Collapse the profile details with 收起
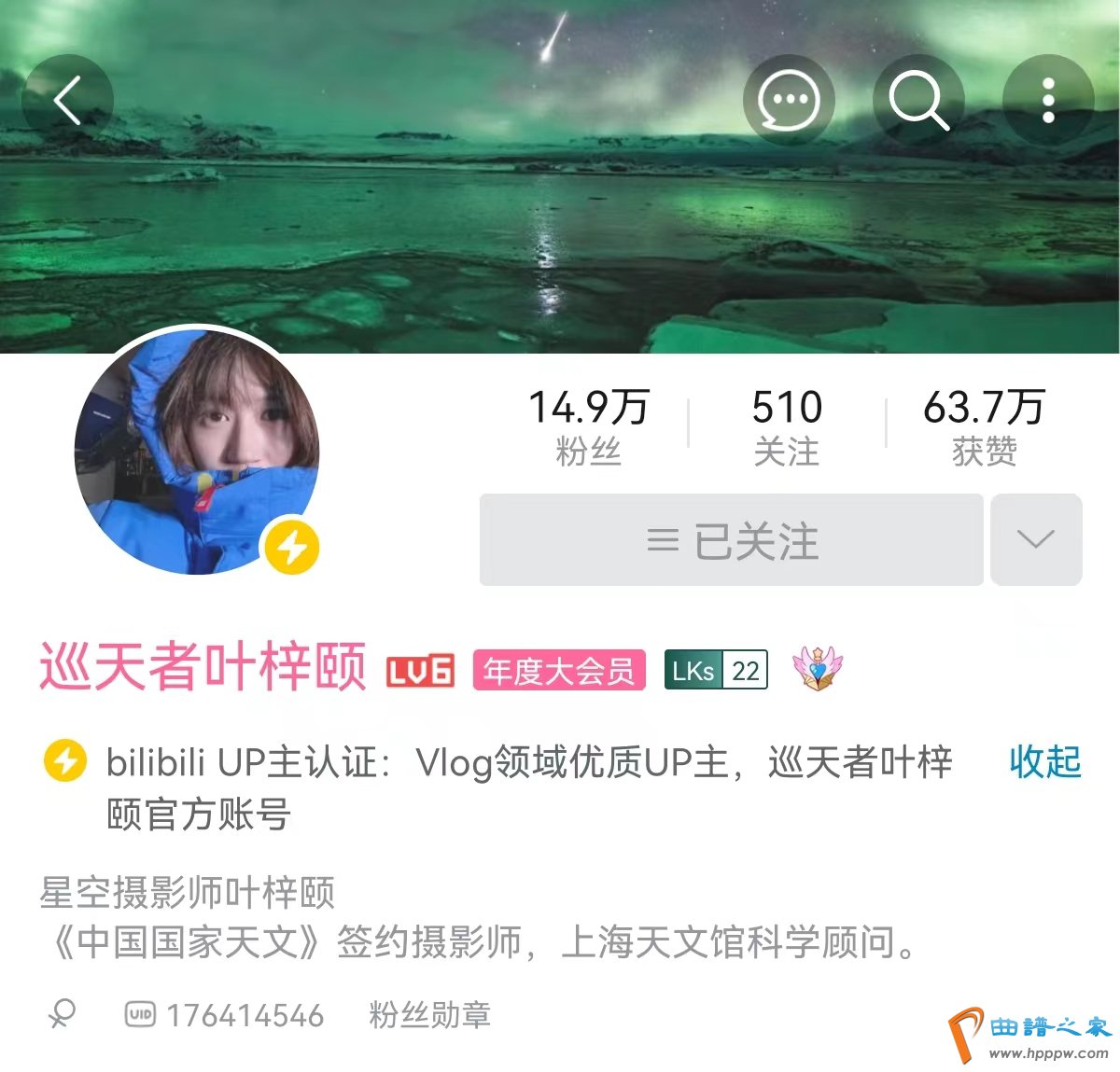Screen dimensions: 1120x1072 1044,762
